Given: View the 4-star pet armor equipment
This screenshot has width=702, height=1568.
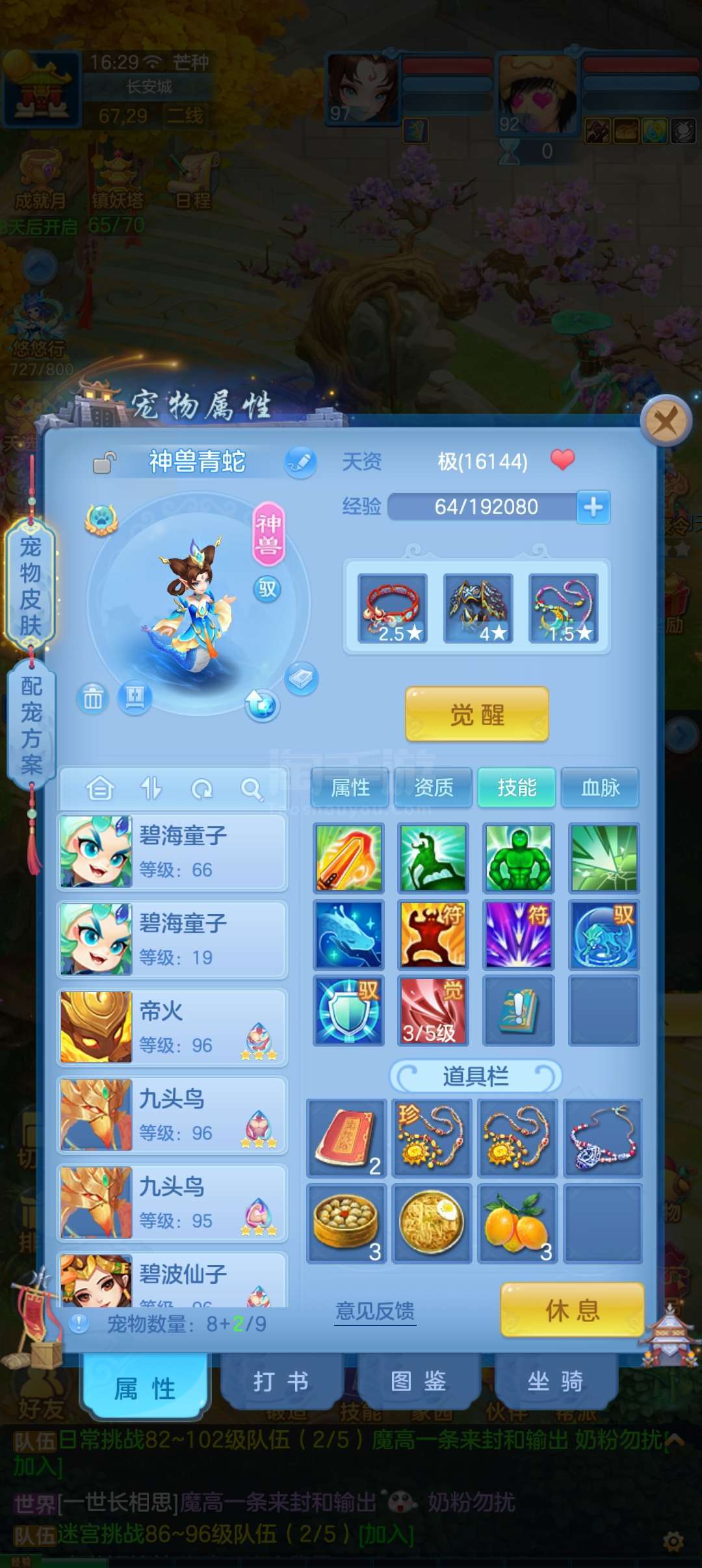Looking at the screenshot, I should point(478,608).
